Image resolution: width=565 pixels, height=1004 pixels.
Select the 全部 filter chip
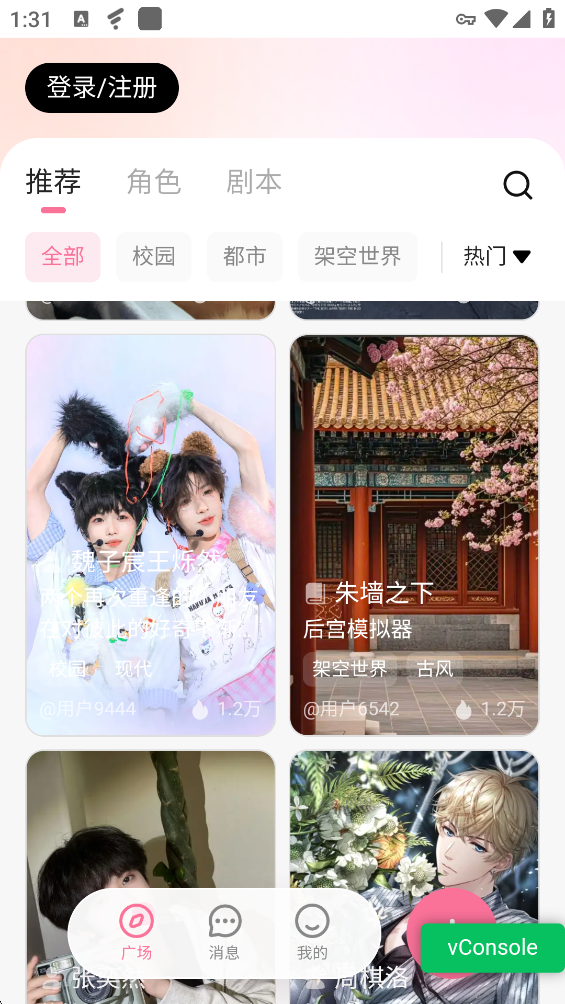point(63,257)
